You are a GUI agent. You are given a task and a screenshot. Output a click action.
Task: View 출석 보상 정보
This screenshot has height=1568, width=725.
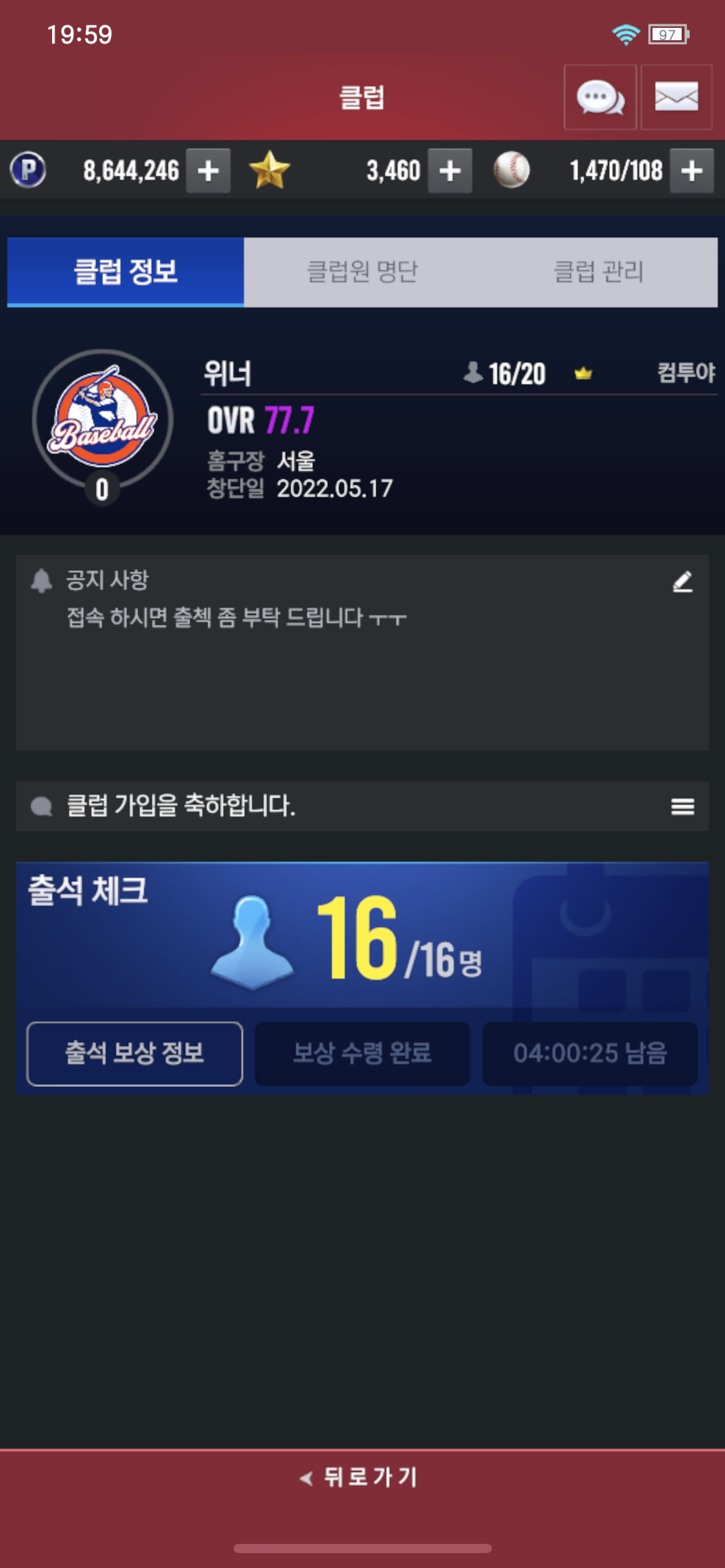[x=134, y=1053]
